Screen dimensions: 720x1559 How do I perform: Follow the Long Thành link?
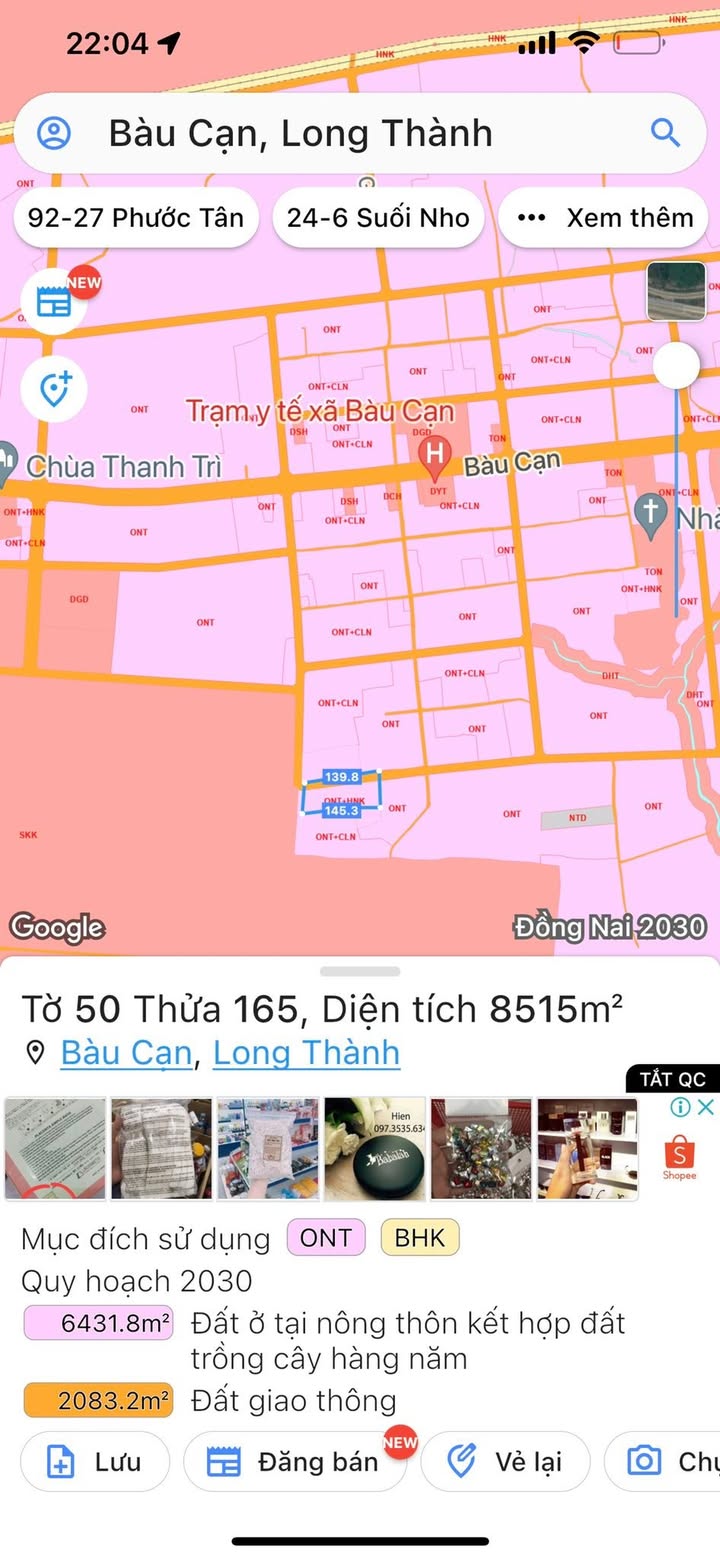[306, 1053]
